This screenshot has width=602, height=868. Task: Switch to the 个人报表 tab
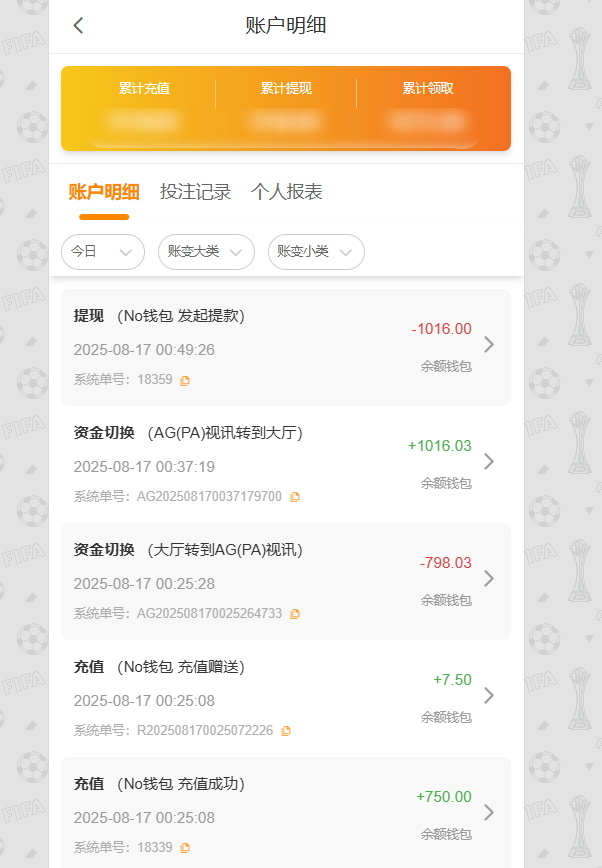click(286, 192)
